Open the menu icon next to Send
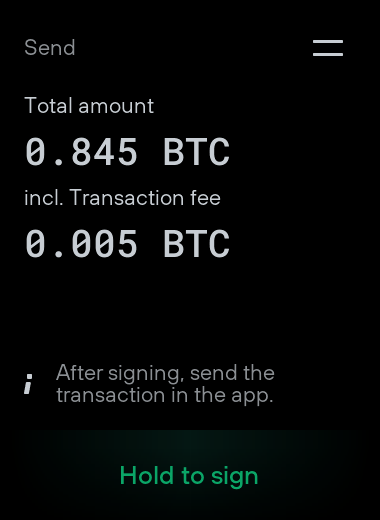Image resolution: width=380 pixels, height=520 pixels. coord(328,48)
